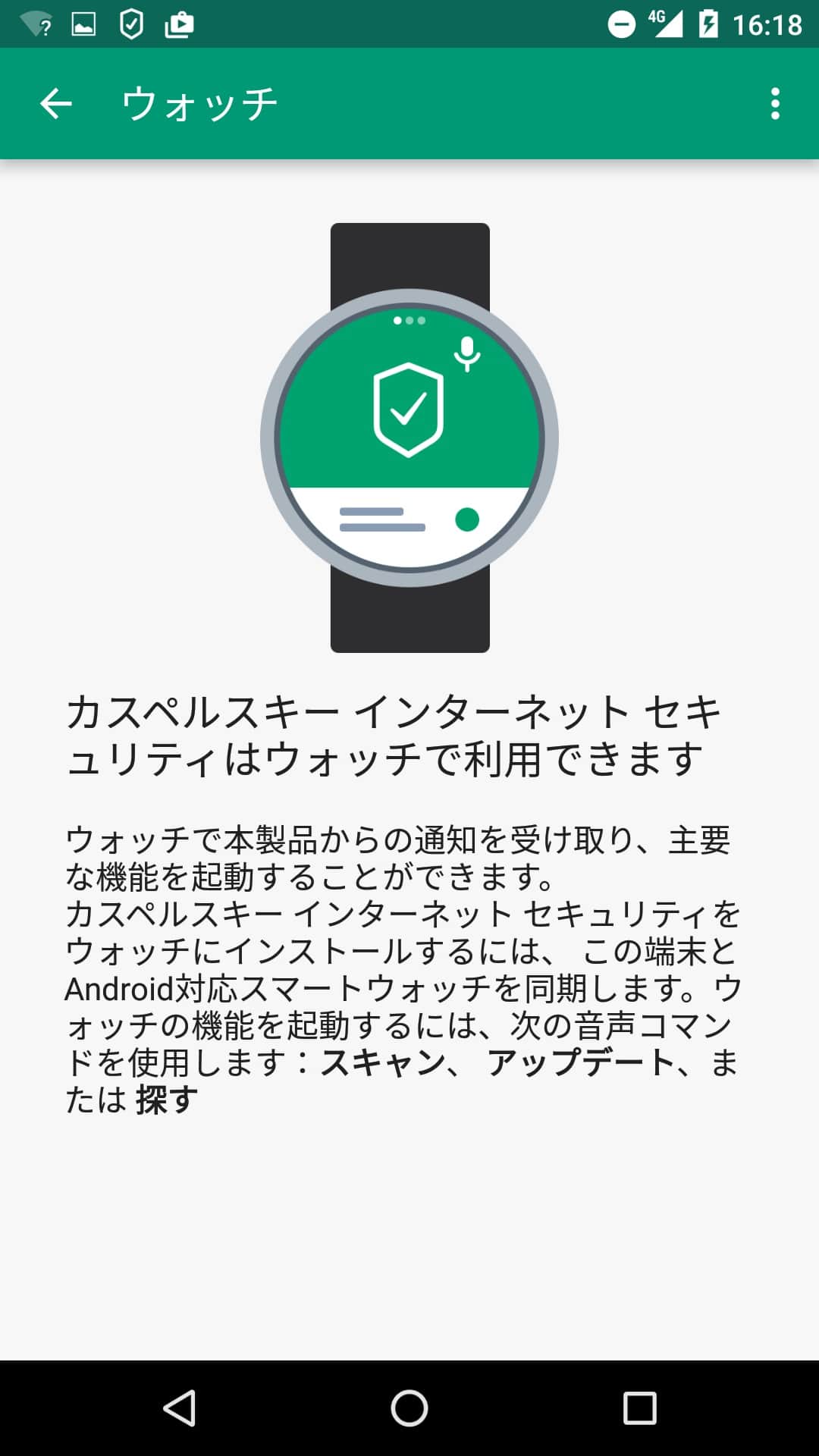Viewport: 819px width, 1456px height.
Task: Tap the system home button
Action: click(x=409, y=1408)
